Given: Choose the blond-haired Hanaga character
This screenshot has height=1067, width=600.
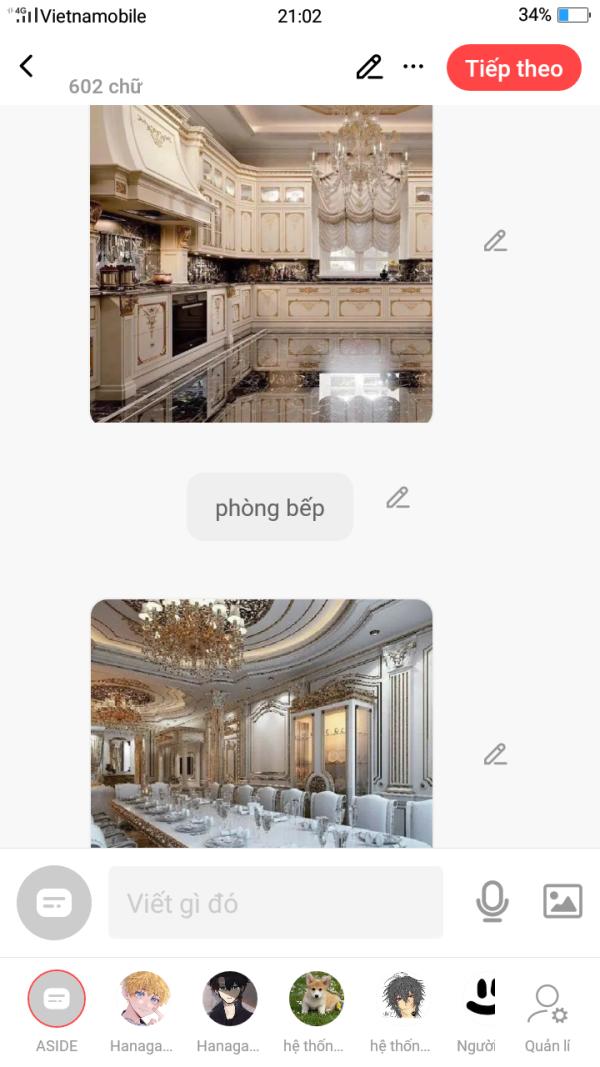Looking at the screenshot, I should [x=145, y=1000].
